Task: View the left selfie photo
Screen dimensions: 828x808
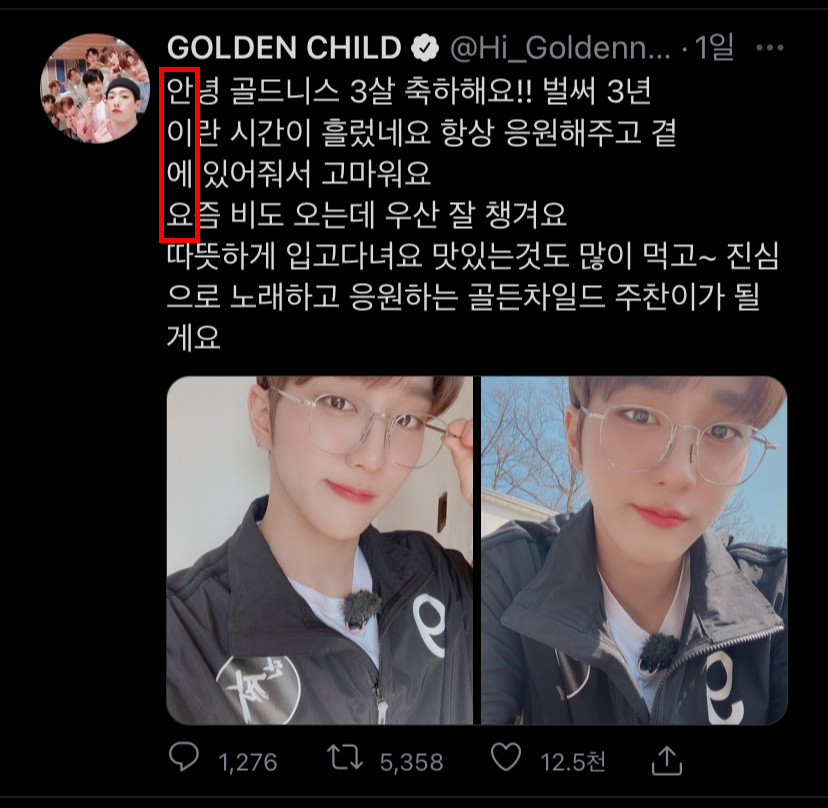Action: click(x=319, y=550)
